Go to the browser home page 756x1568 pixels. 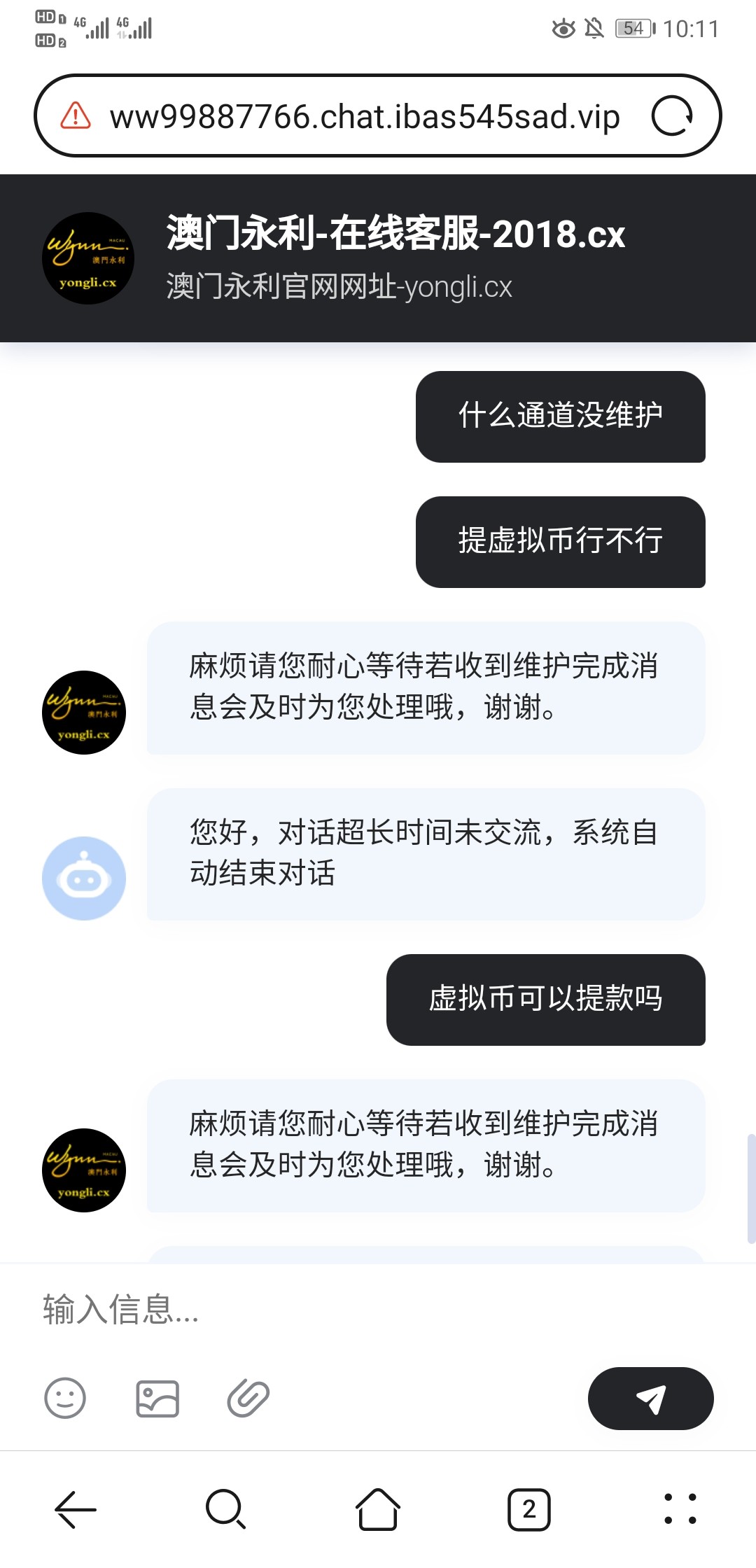coord(378,1509)
